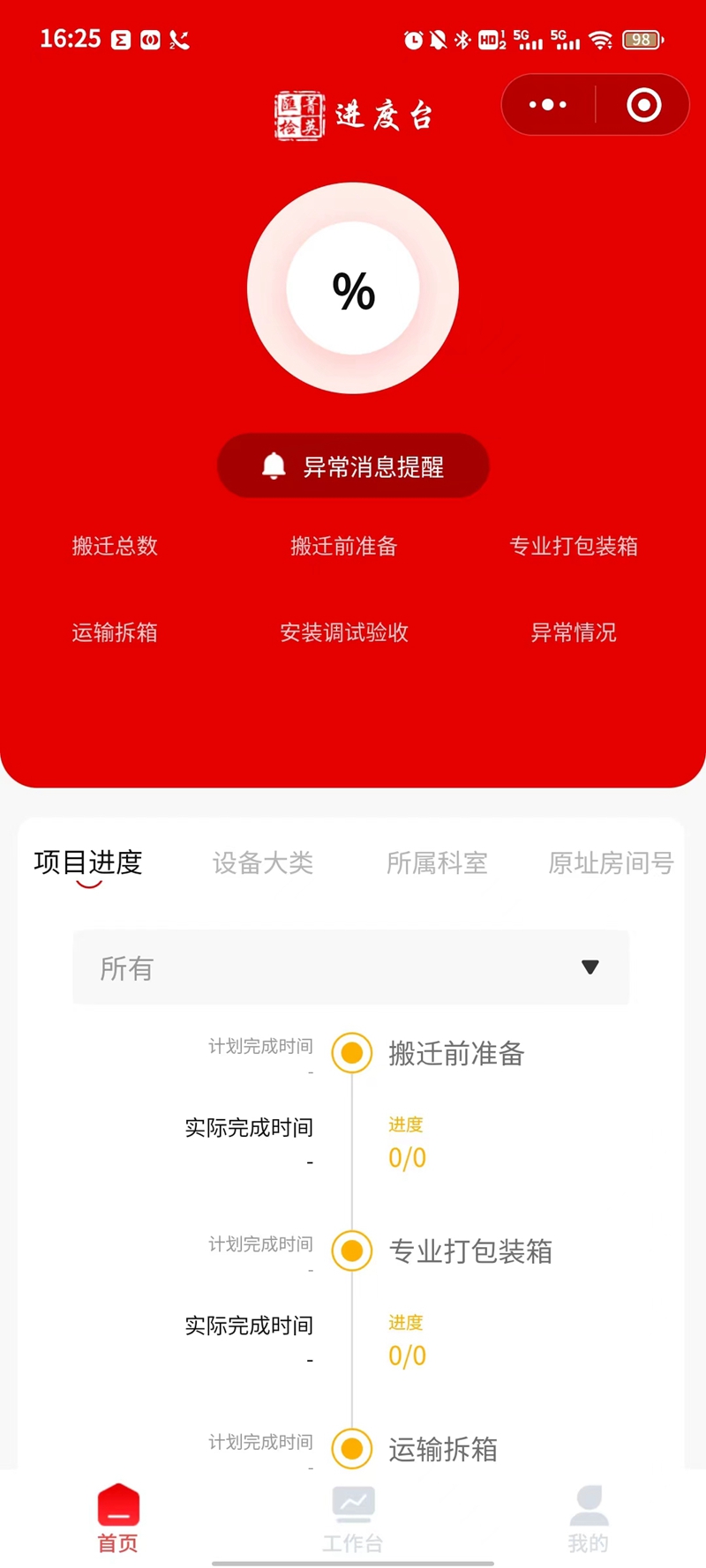Tap the mini-program close capsule button
The height and width of the screenshot is (1568, 706).
point(644,104)
